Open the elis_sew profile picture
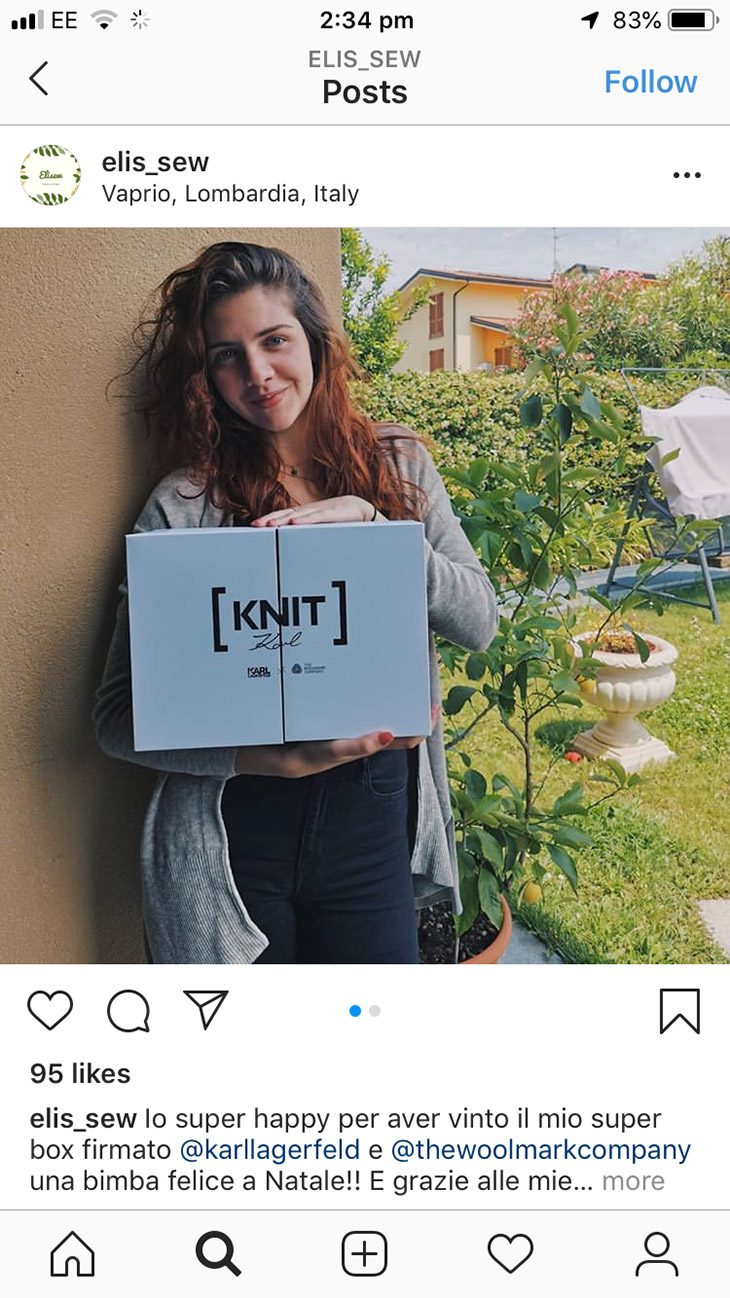The height and width of the screenshot is (1298, 730). pyautogui.click(x=50, y=176)
